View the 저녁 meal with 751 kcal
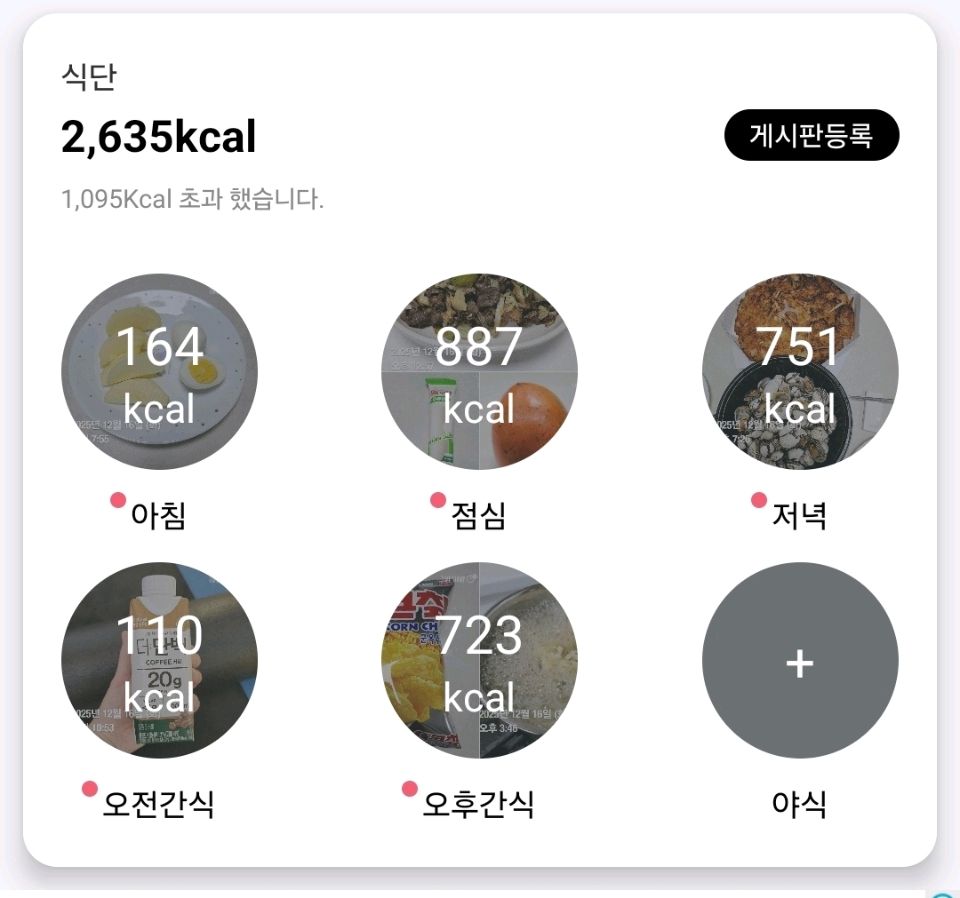 coord(799,372)
